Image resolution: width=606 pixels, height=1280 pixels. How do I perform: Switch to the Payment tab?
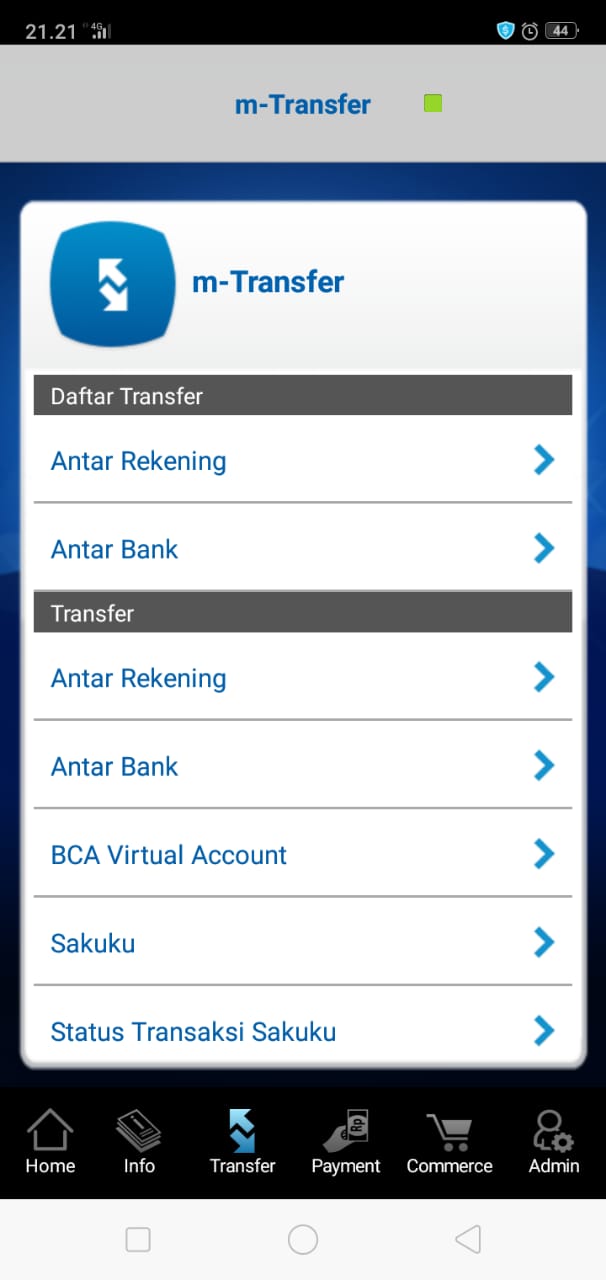(346, 1142)
